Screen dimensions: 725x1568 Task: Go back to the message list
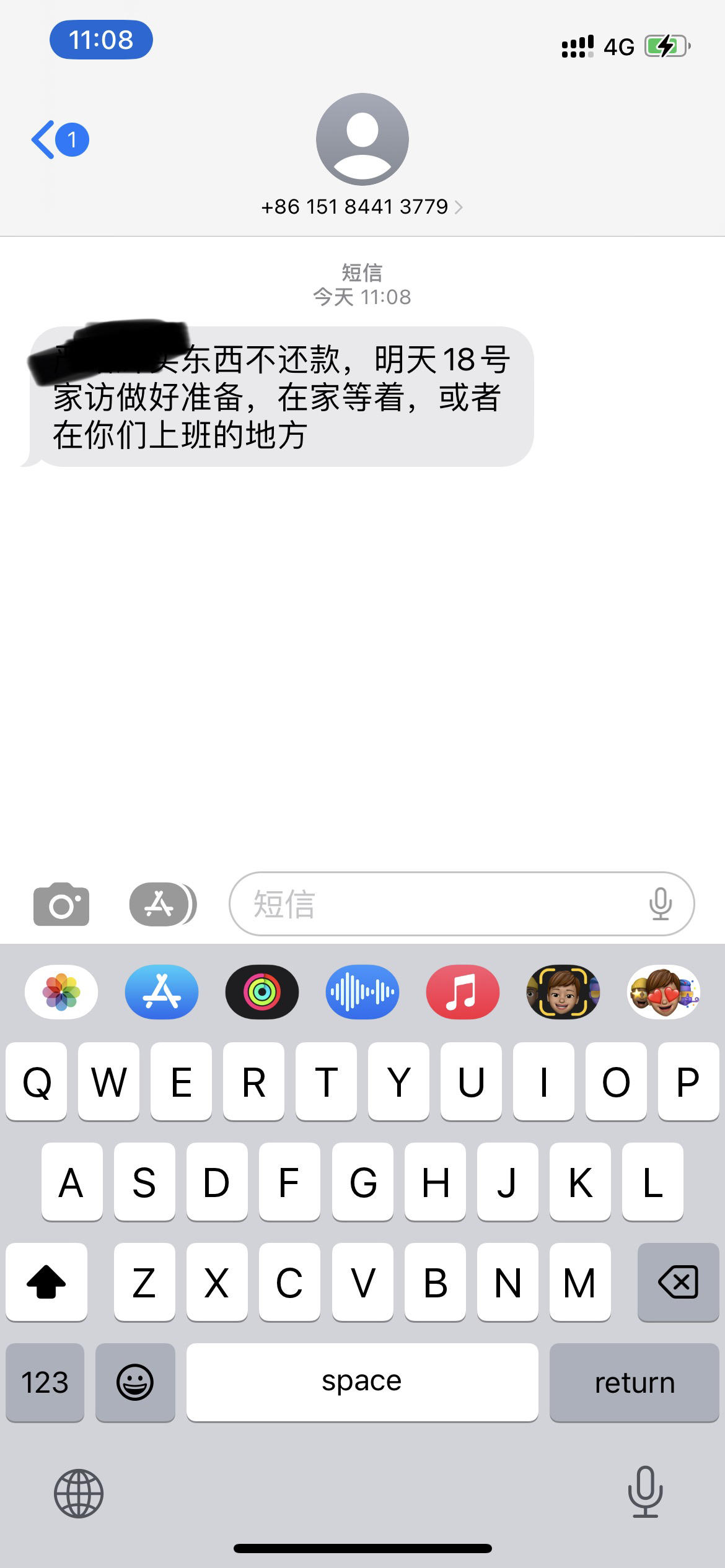59,140
